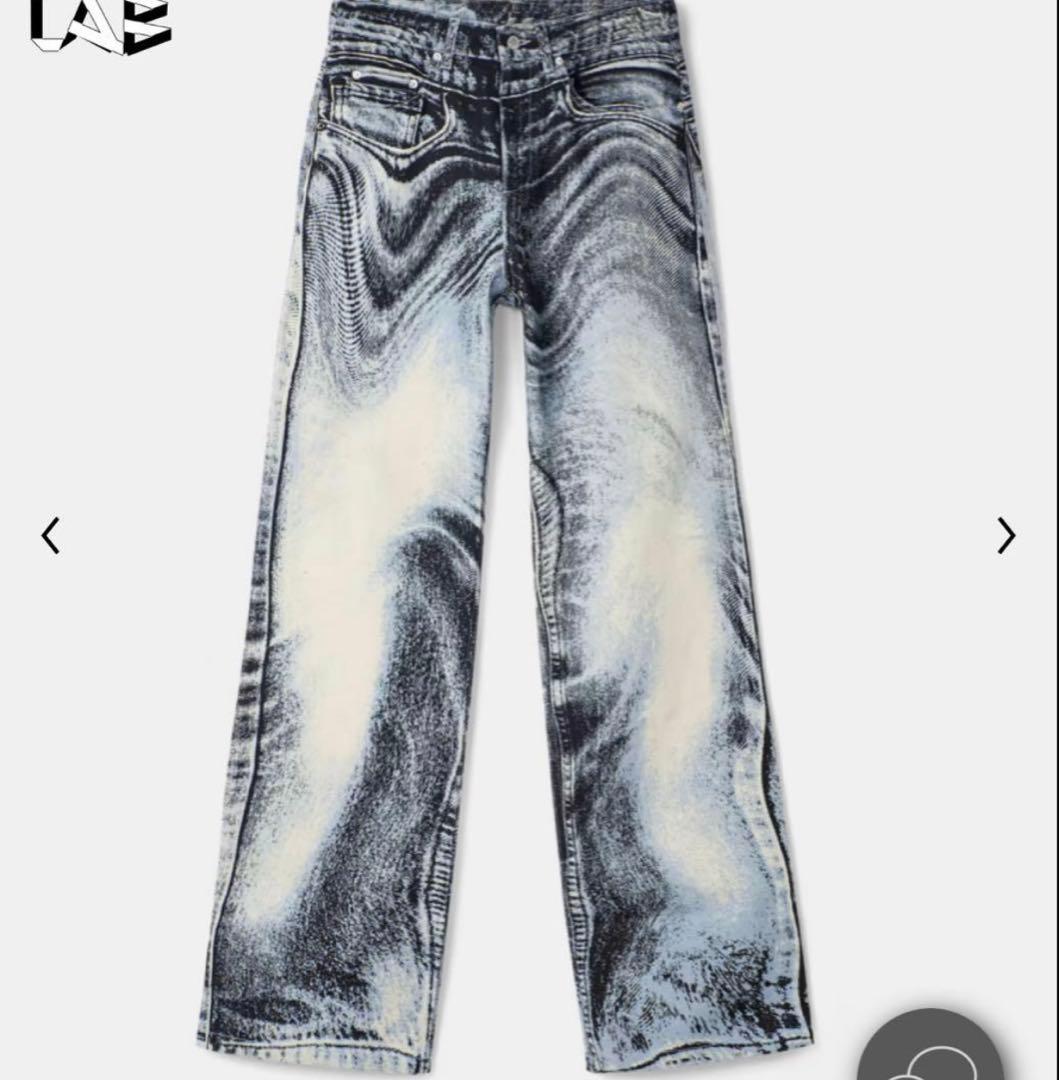Image resolution: width=1059 pixels, height=1080 pixels.
Task: Go to the previous product image
Action: pyautogui.click(x=51, y=536)
